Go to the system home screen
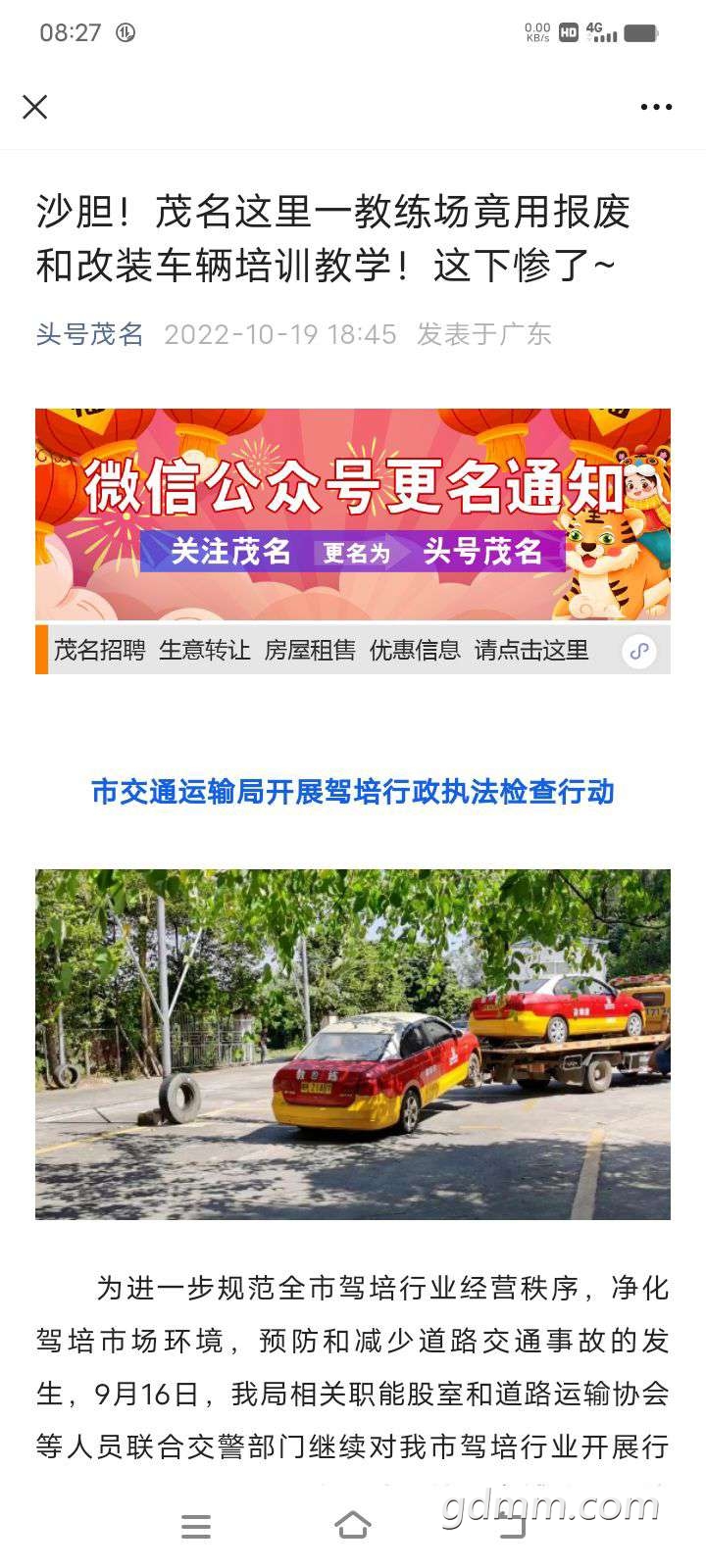The width and height of the screenshot is (706, 1568). 353,1526
